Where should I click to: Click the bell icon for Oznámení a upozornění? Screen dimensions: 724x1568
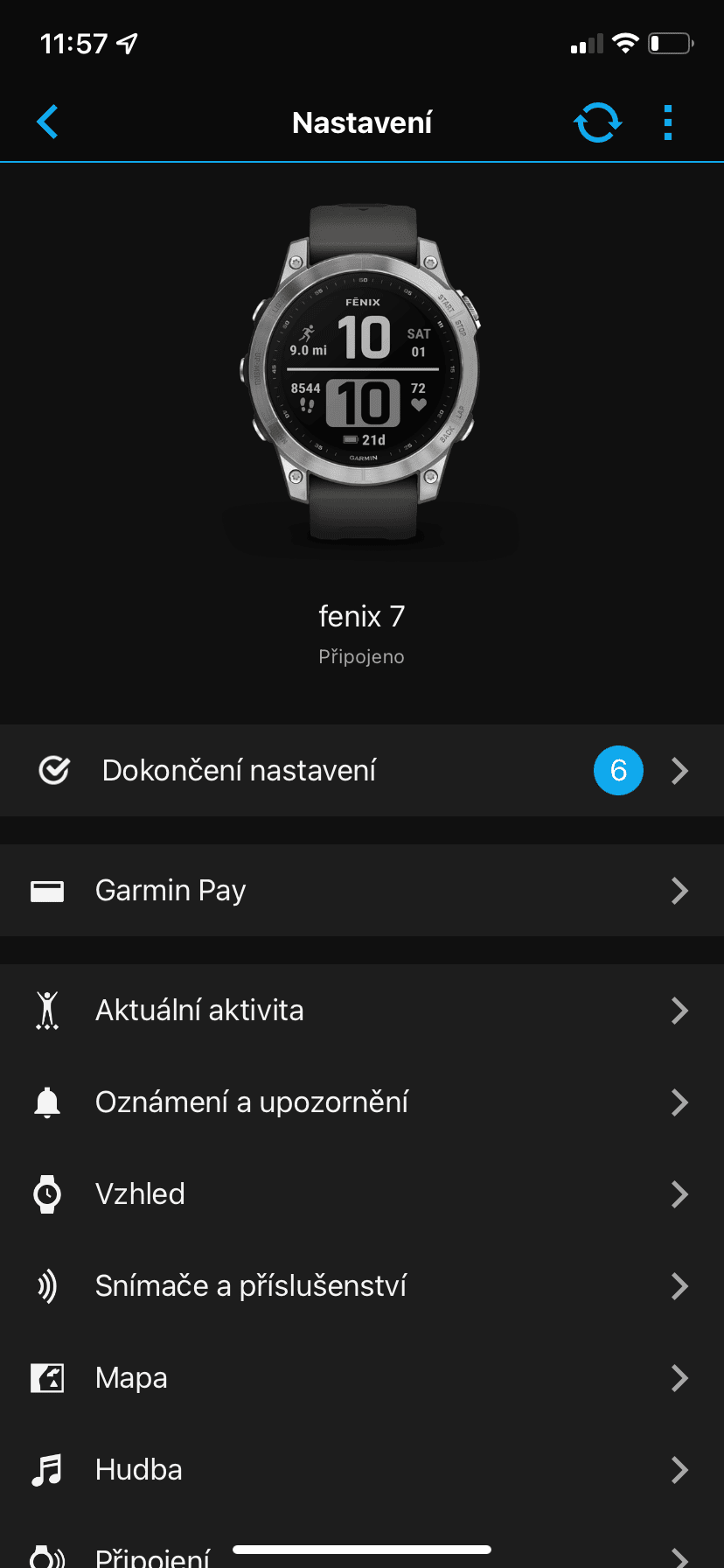[x=47, y=1102]
